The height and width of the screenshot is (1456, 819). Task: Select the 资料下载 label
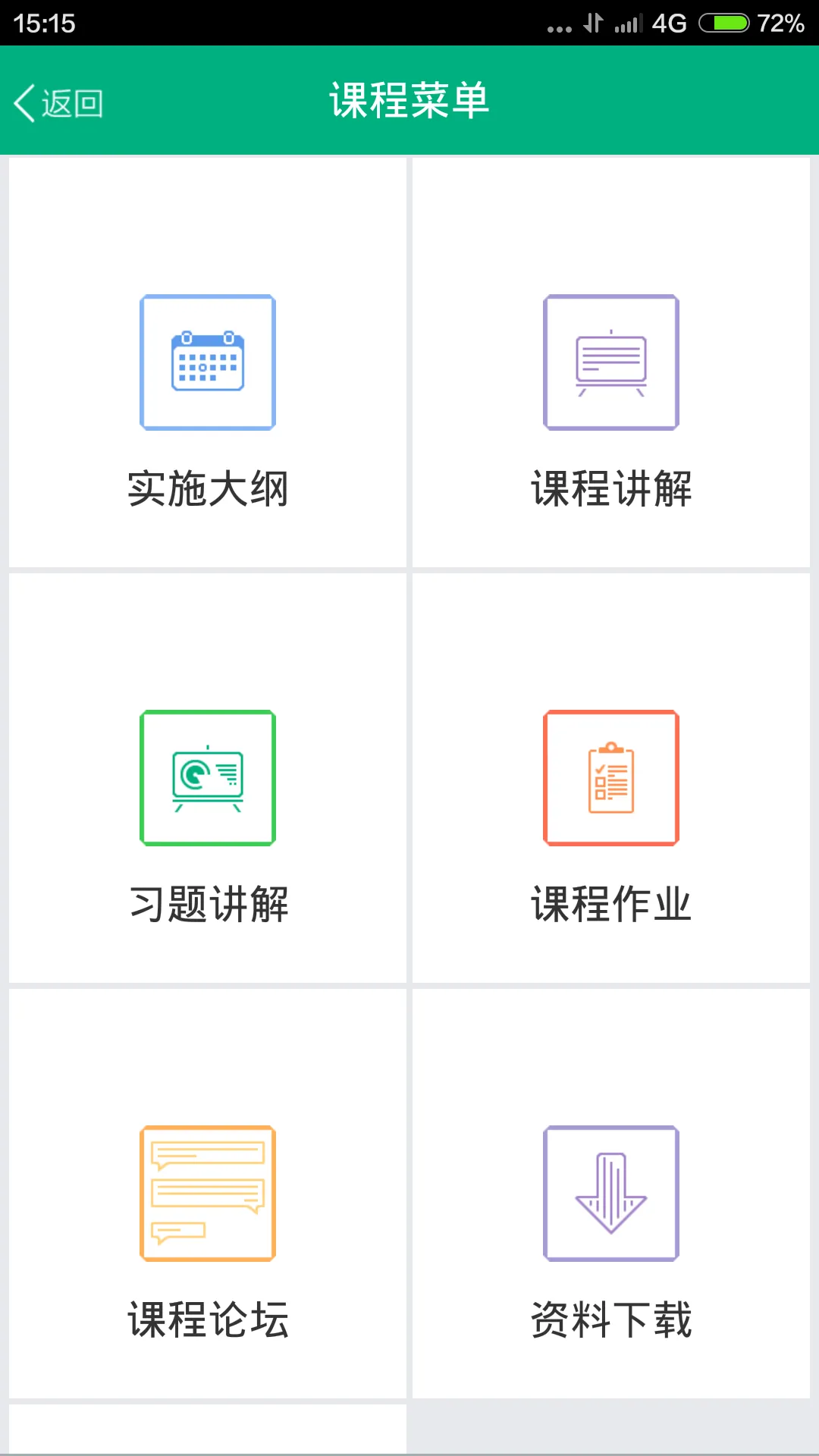610,1317
